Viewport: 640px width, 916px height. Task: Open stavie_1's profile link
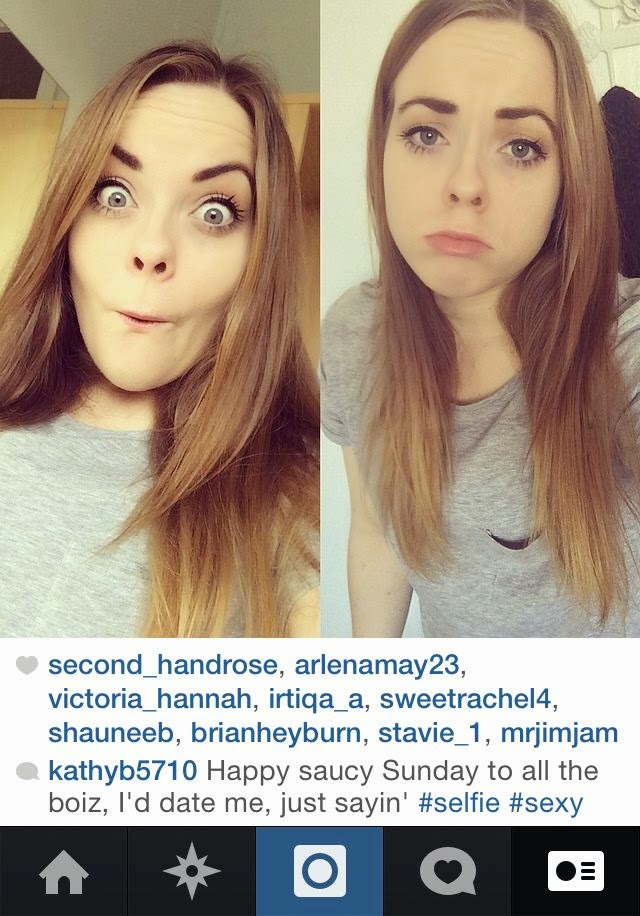click(431, 733)
